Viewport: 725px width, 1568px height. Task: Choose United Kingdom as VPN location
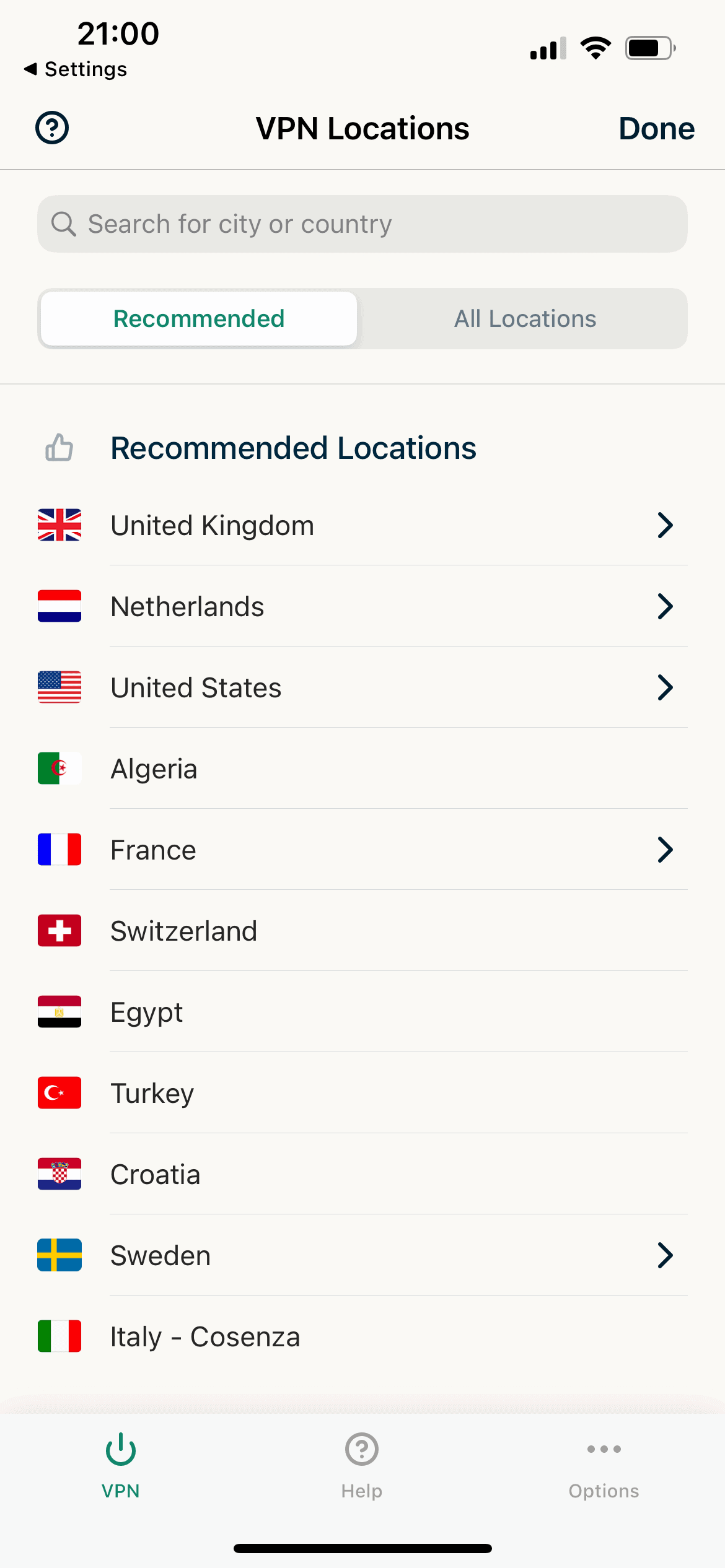point(362,525)
